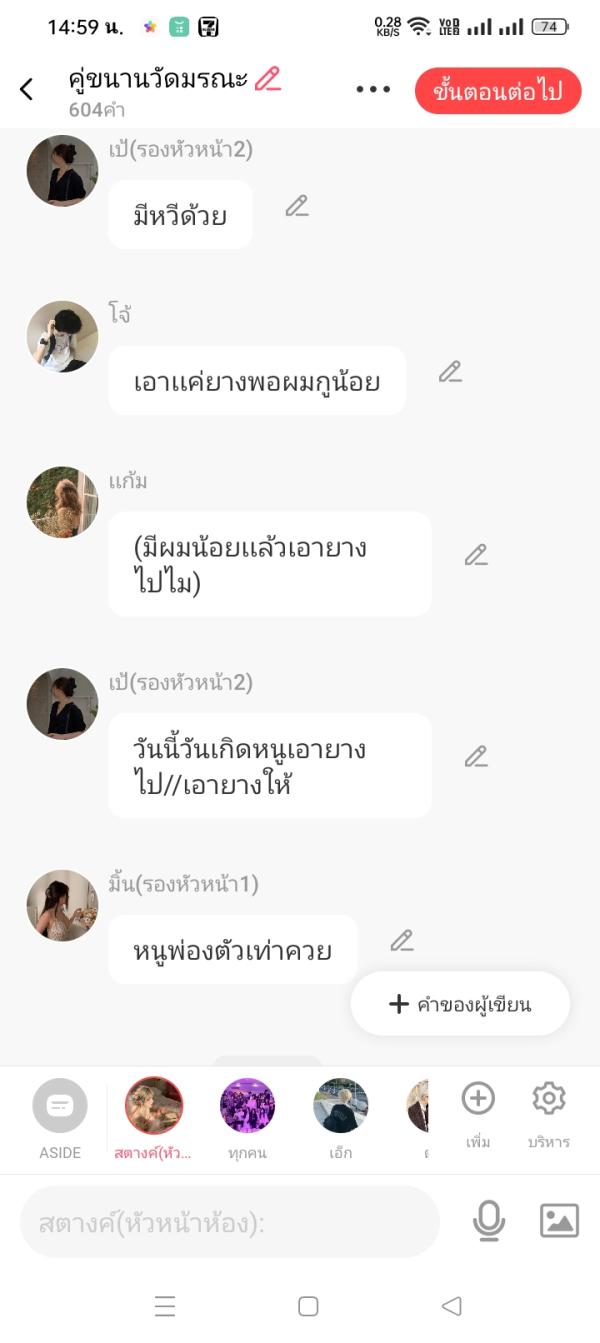Image resolution: width=600 pixels, height=1343 pixels.
Task: Start voice input with the microphone
Action: click(489, 1221)
